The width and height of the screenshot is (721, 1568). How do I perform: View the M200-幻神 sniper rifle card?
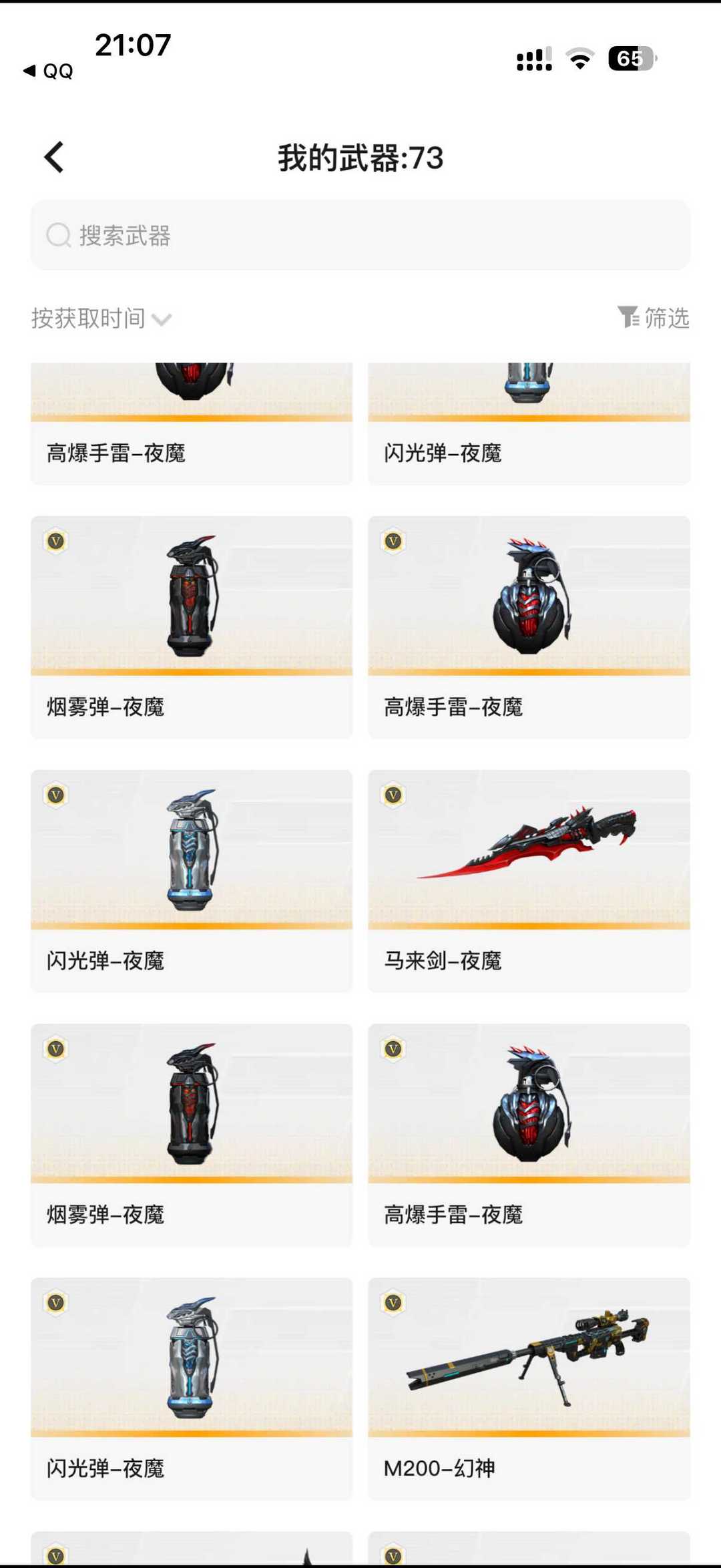(x=529, y=1388)
